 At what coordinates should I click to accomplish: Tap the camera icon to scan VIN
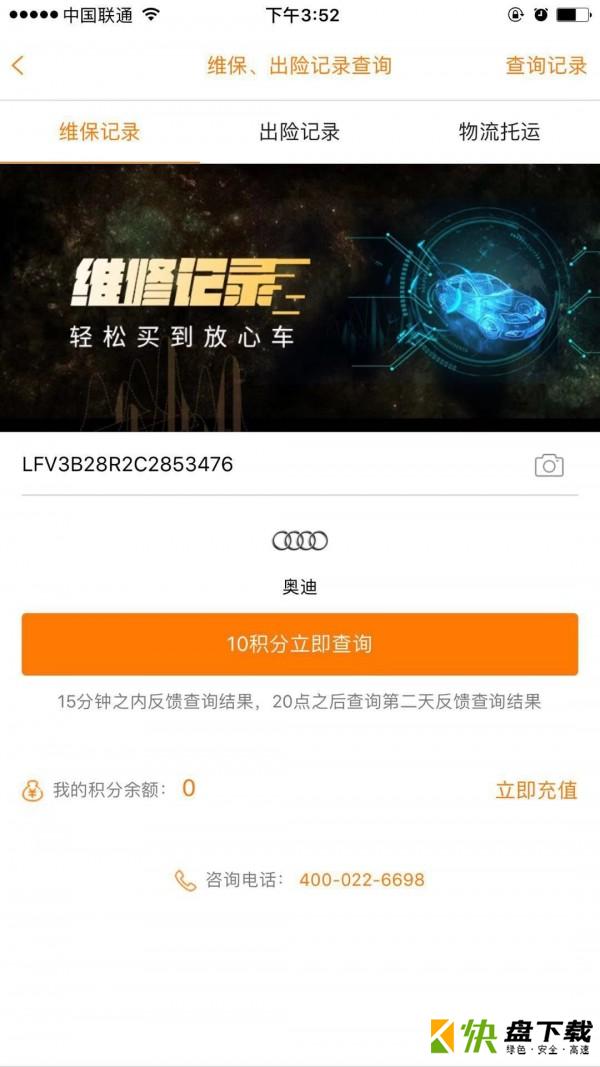(x=549, y=465)
